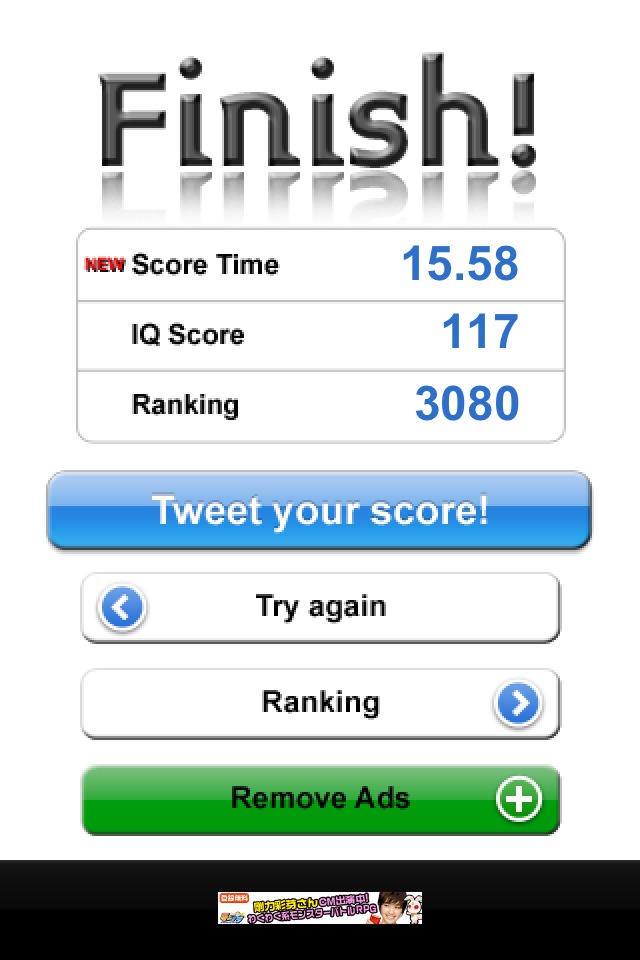640x960 pixels.
Task: Select Remove Ads
Action: coord(320,799)
